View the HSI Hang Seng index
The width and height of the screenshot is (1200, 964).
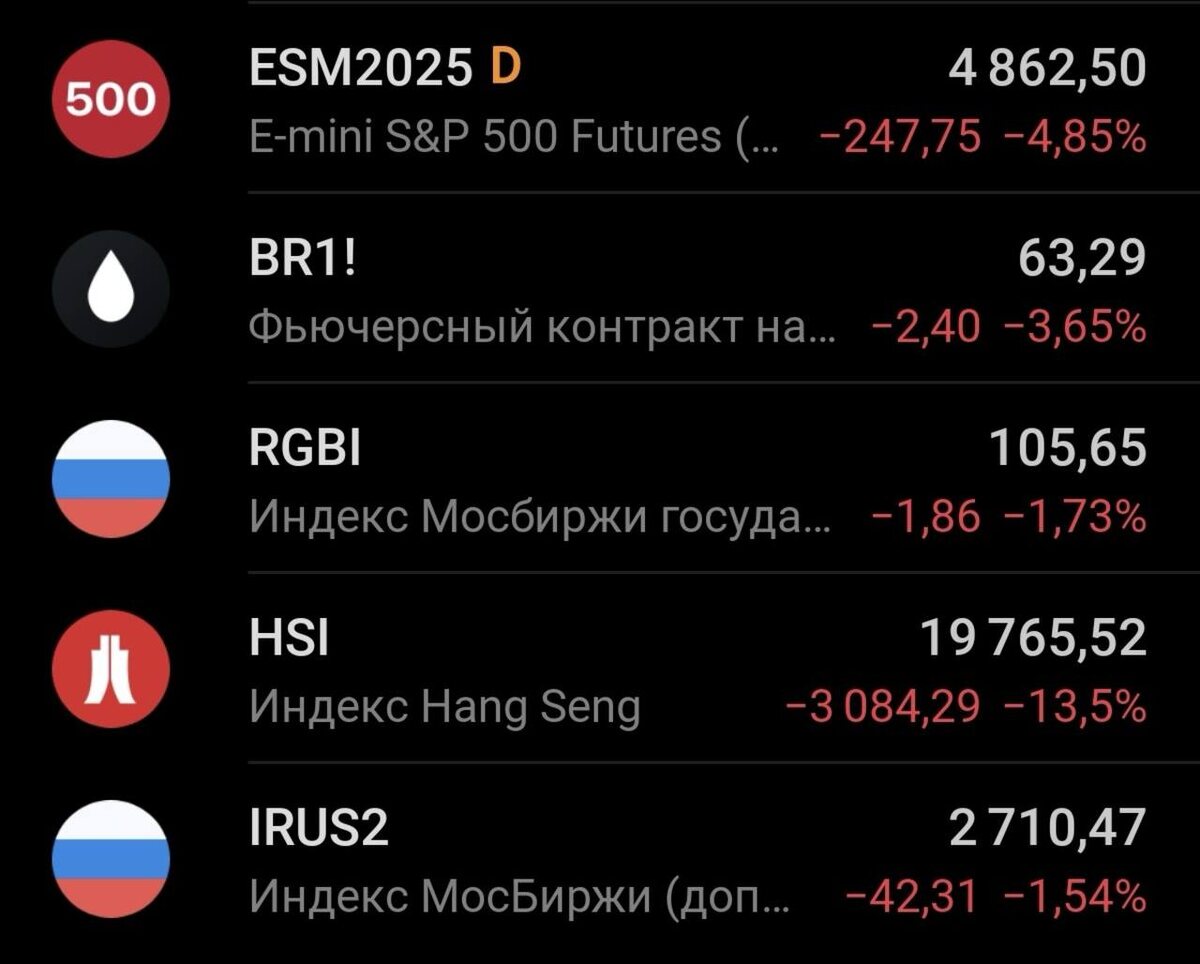pyautogui.click(x=600, y=670)
